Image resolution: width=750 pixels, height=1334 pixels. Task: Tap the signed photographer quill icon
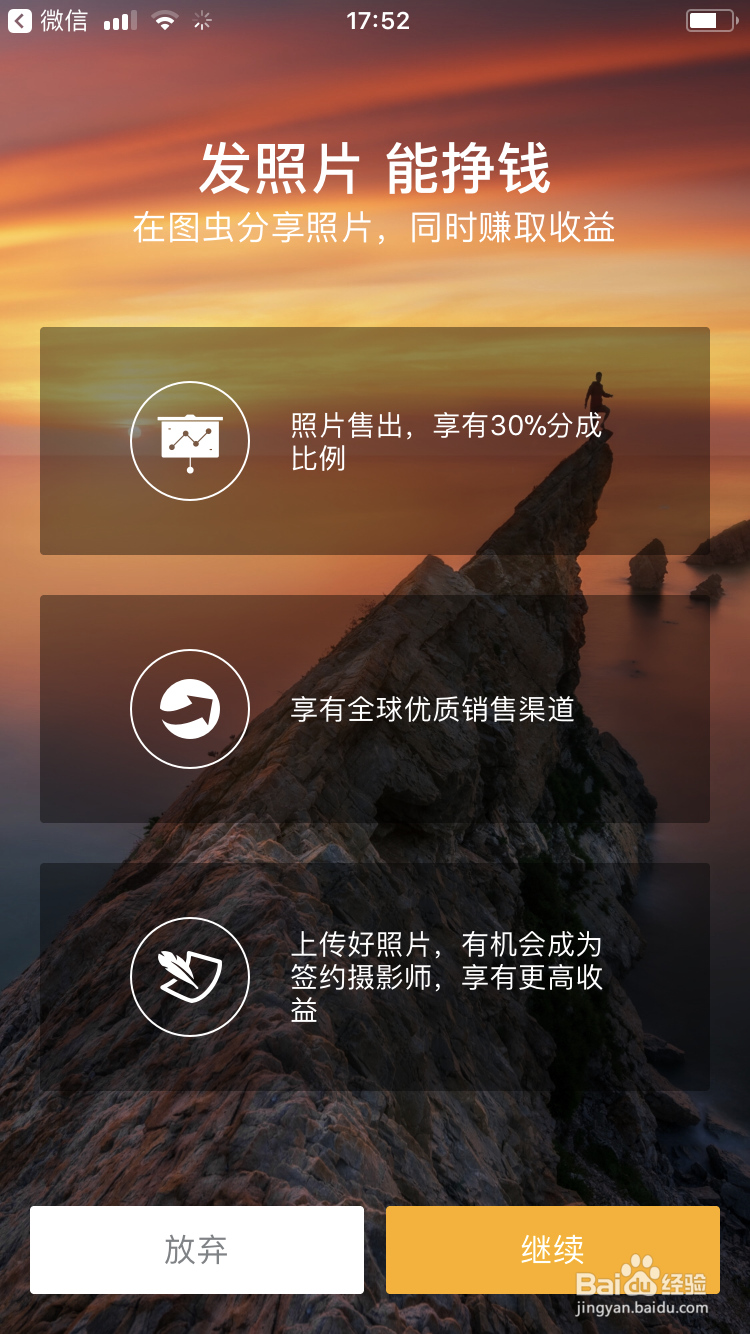coord(190,976)
